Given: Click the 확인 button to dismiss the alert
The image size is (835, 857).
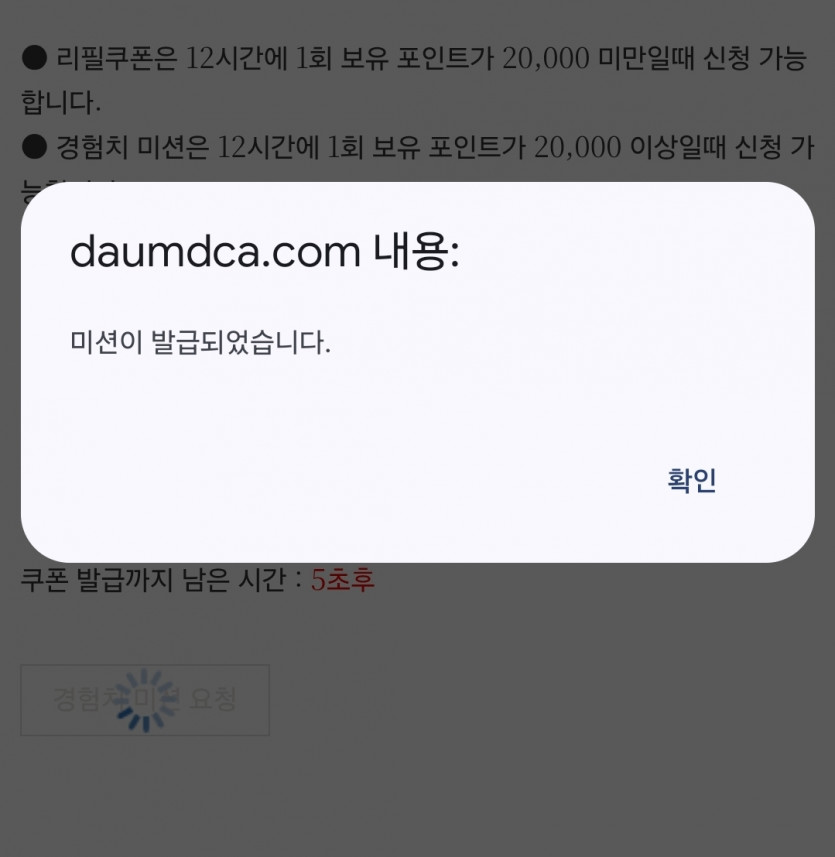Looking at the screenshot, I should pos(689,479).
